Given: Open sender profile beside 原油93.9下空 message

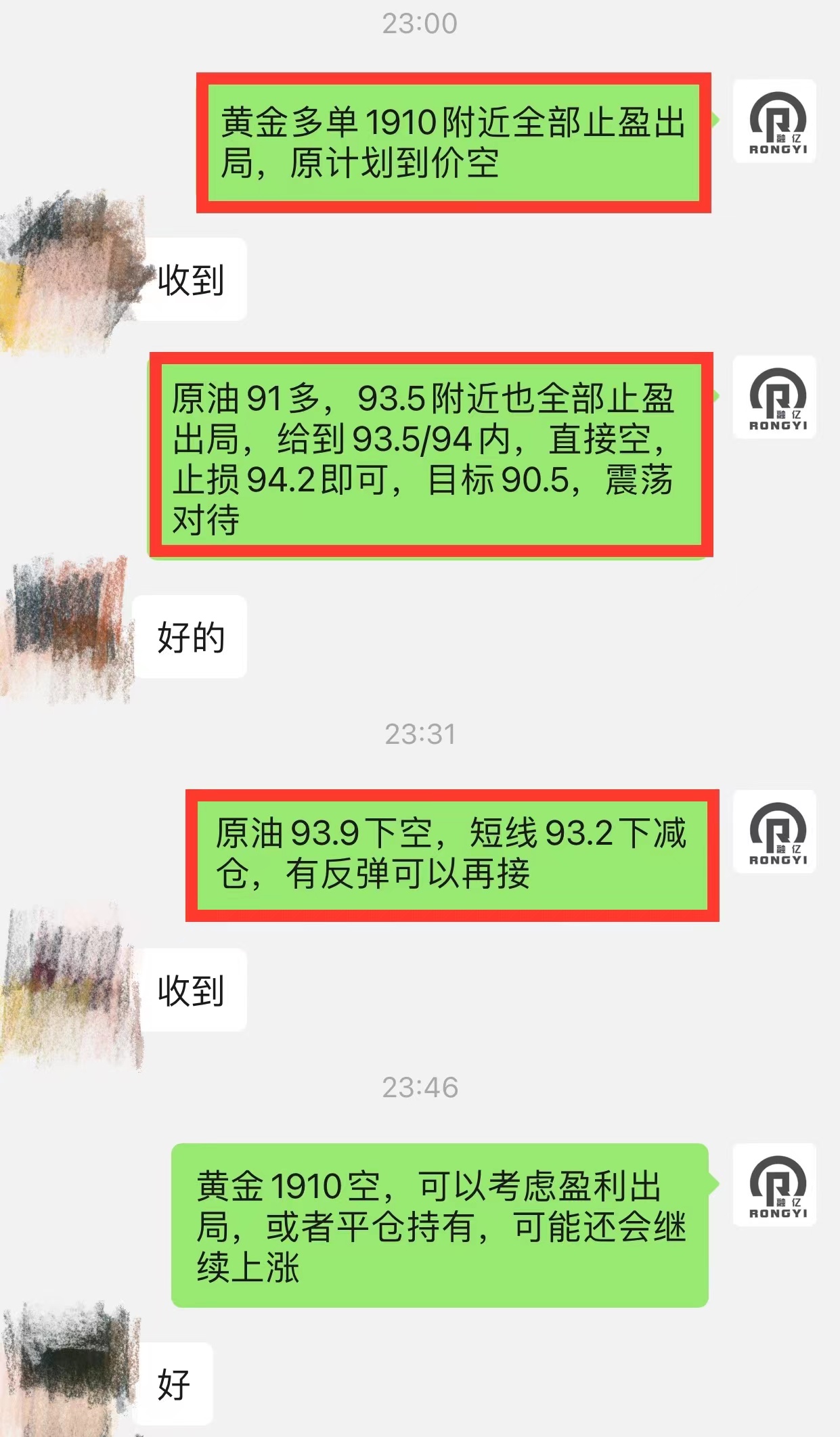Looking at the screenshot, I should pyautogui.click(x=774, y=832).
